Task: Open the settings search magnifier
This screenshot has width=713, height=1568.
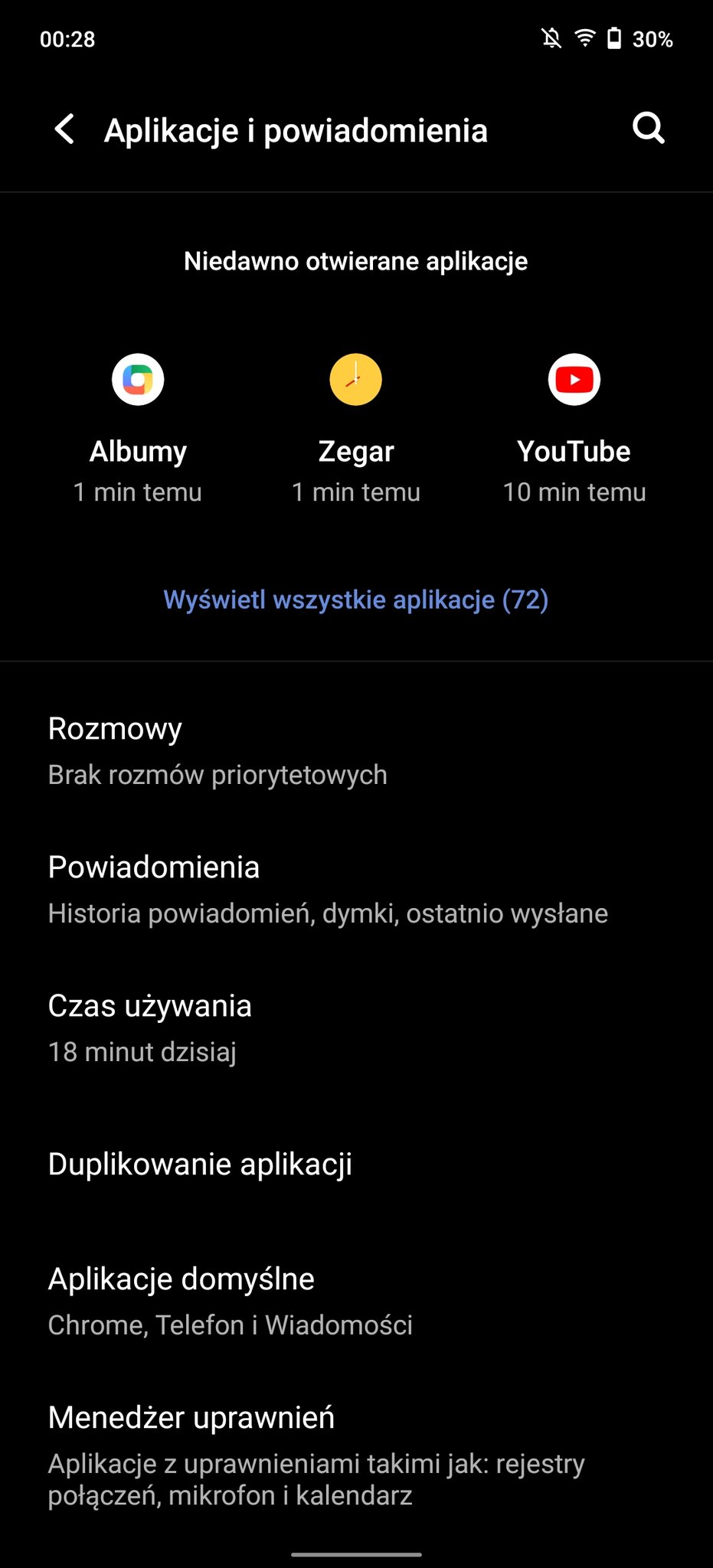Action: [648, 129]
